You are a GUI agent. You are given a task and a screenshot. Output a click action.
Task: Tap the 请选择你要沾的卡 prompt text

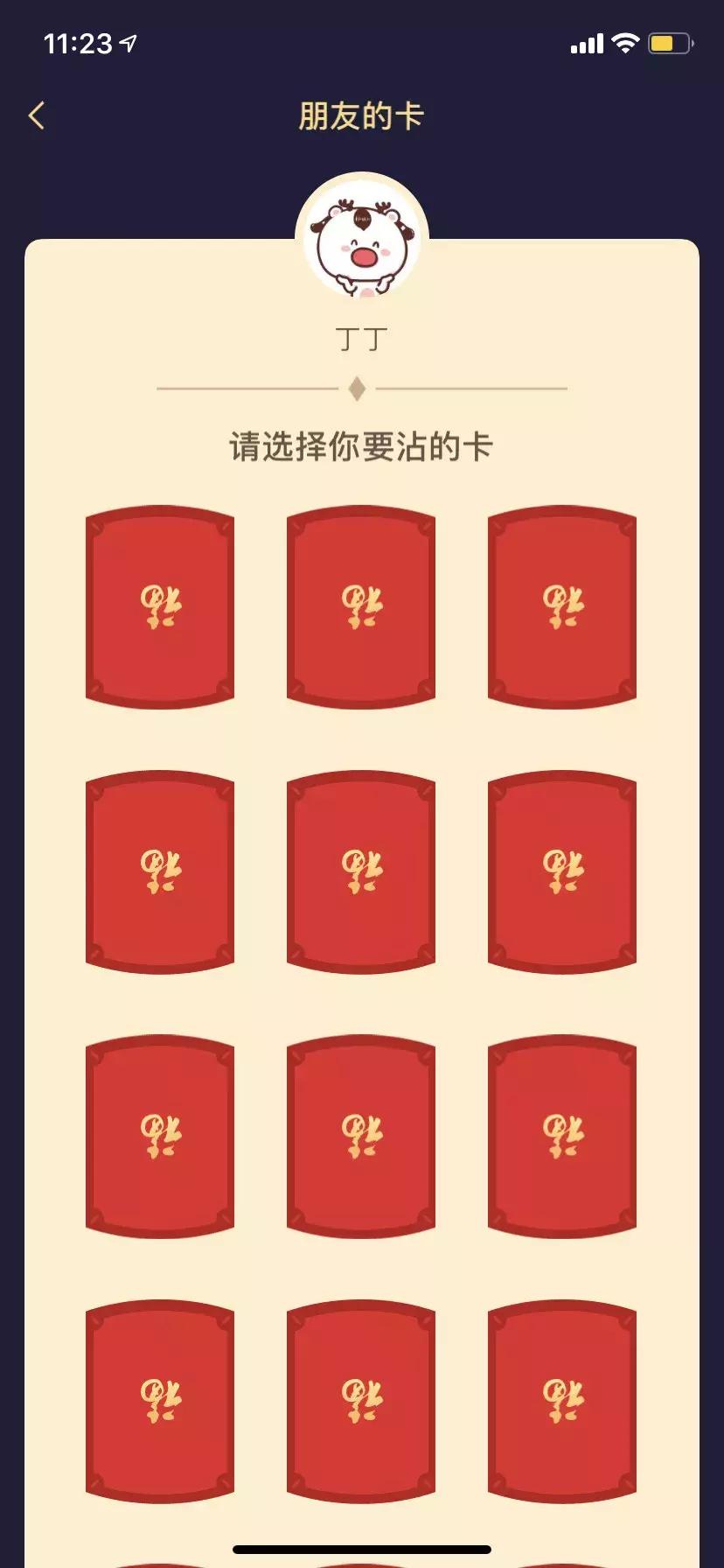(362, 445)
